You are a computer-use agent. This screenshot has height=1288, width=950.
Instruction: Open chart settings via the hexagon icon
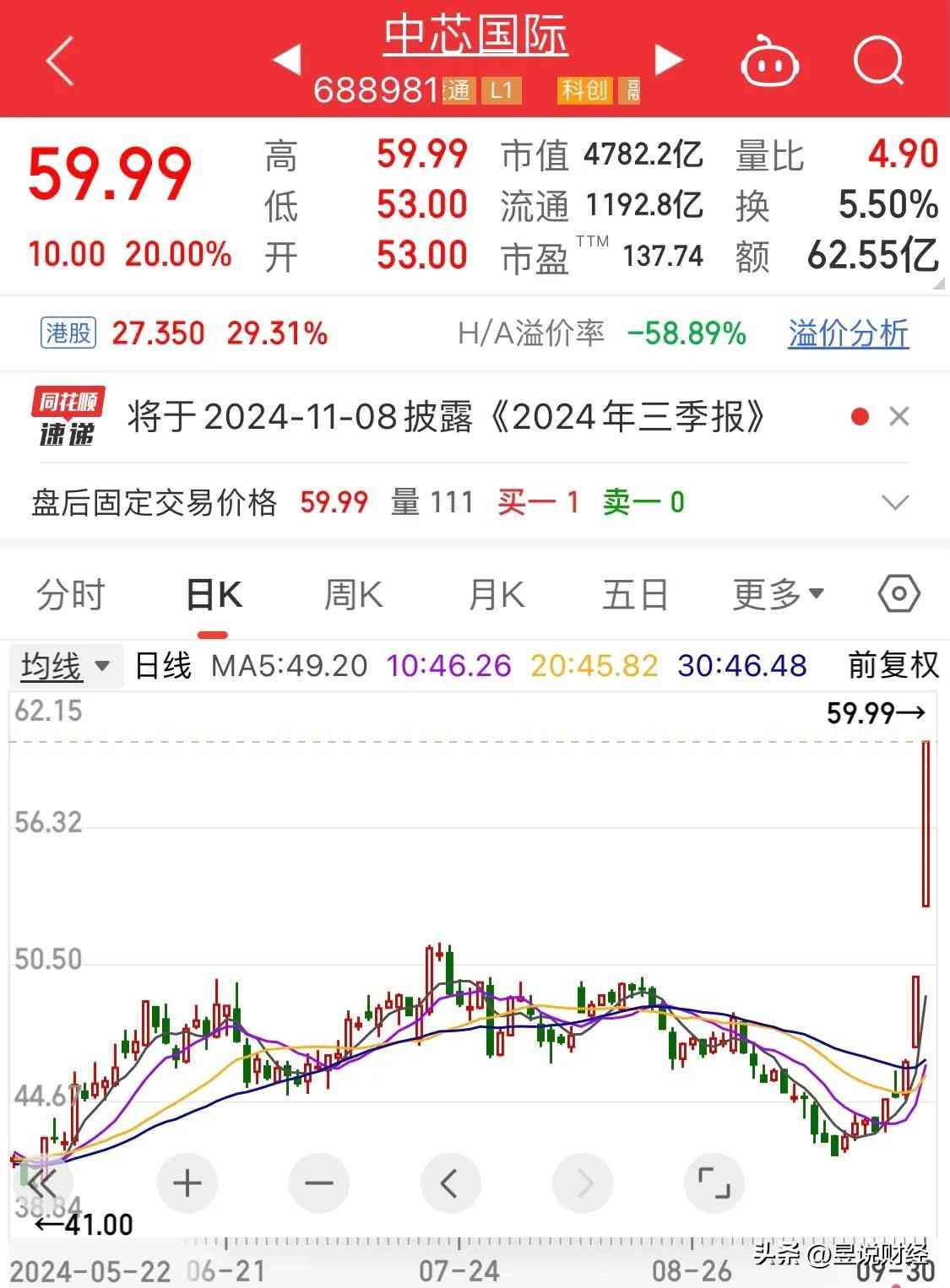click(x=898, y=594)
